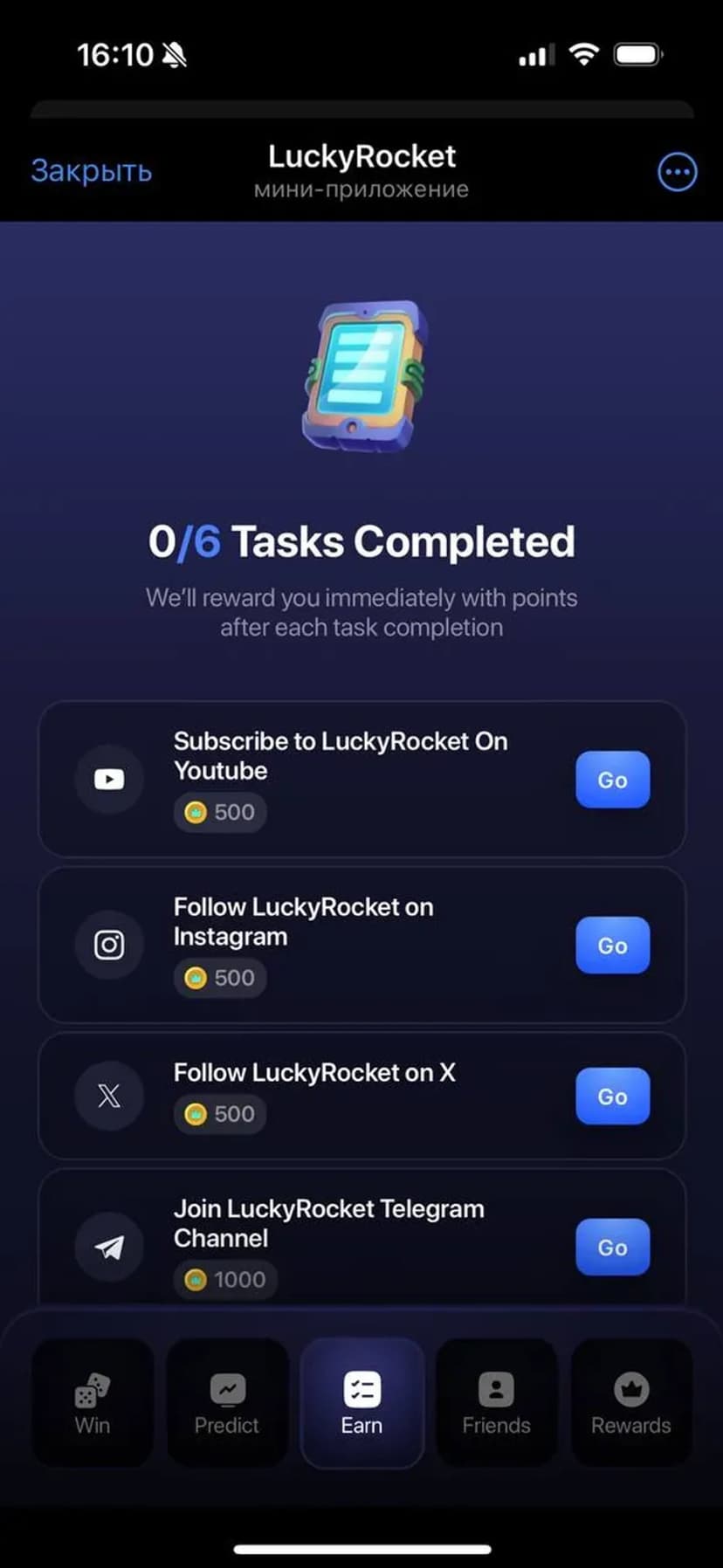Switch to the Predict tab
Viewport: 723px width, 1568px height.
(x=227, y=1403)
